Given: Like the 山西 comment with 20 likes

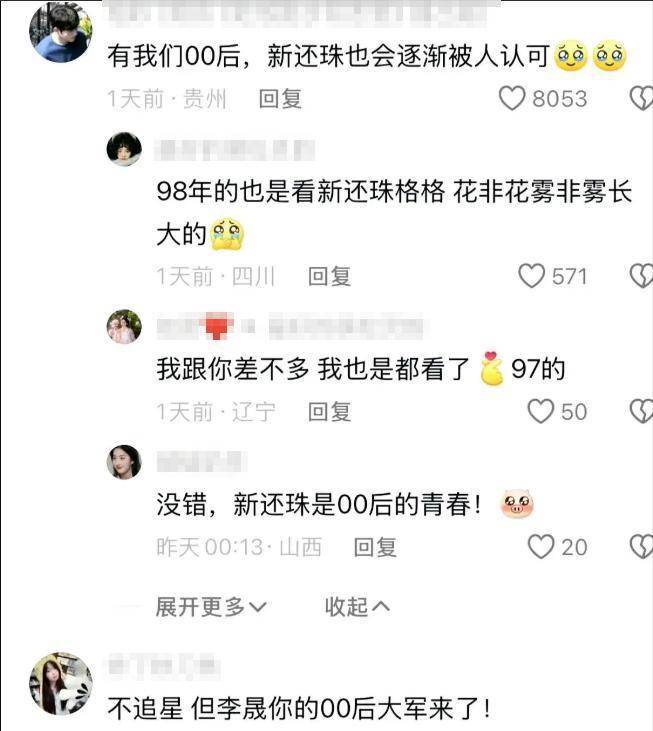Looking at the screenshot, I should [x=541, y=546].
